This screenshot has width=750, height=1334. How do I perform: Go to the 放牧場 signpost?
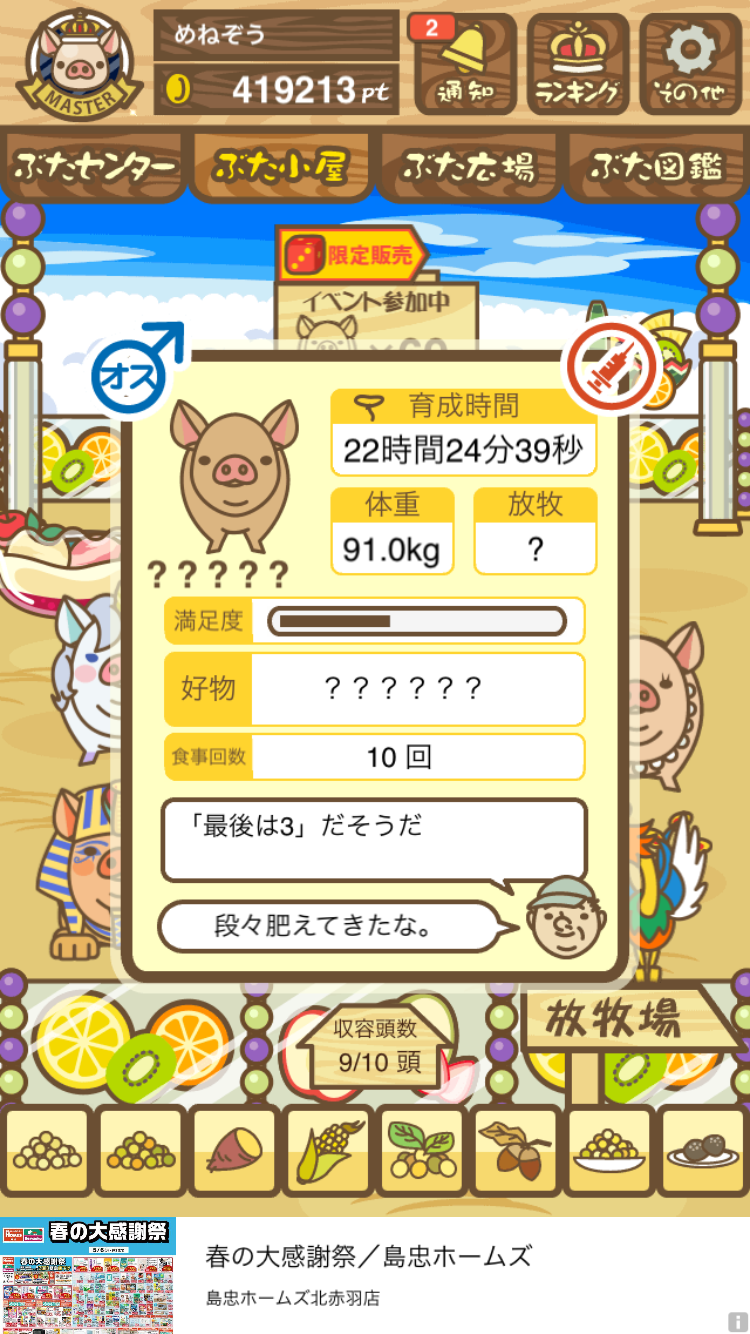(x=612, y=1020)
